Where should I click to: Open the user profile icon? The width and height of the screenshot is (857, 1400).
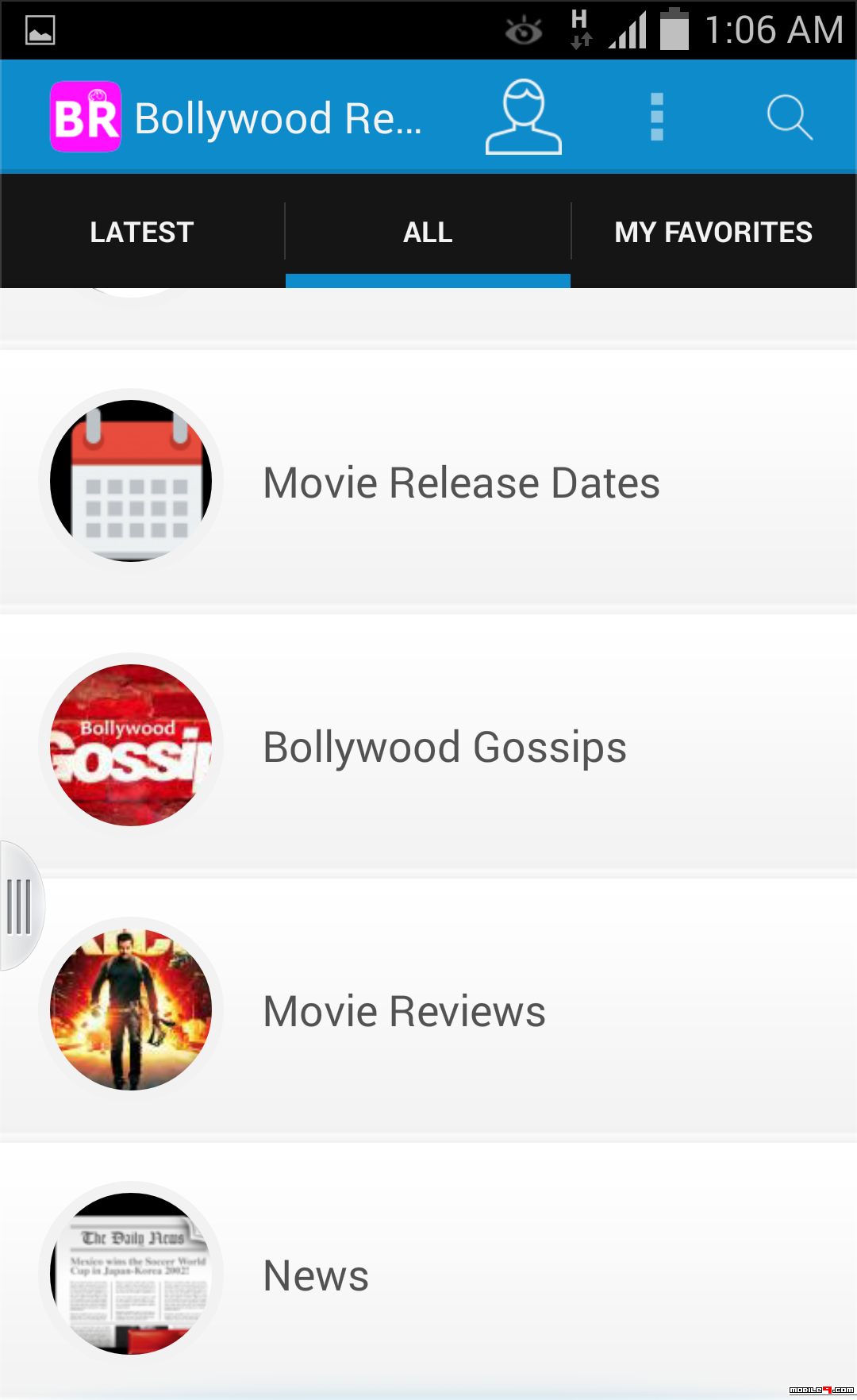pos(524,117)
